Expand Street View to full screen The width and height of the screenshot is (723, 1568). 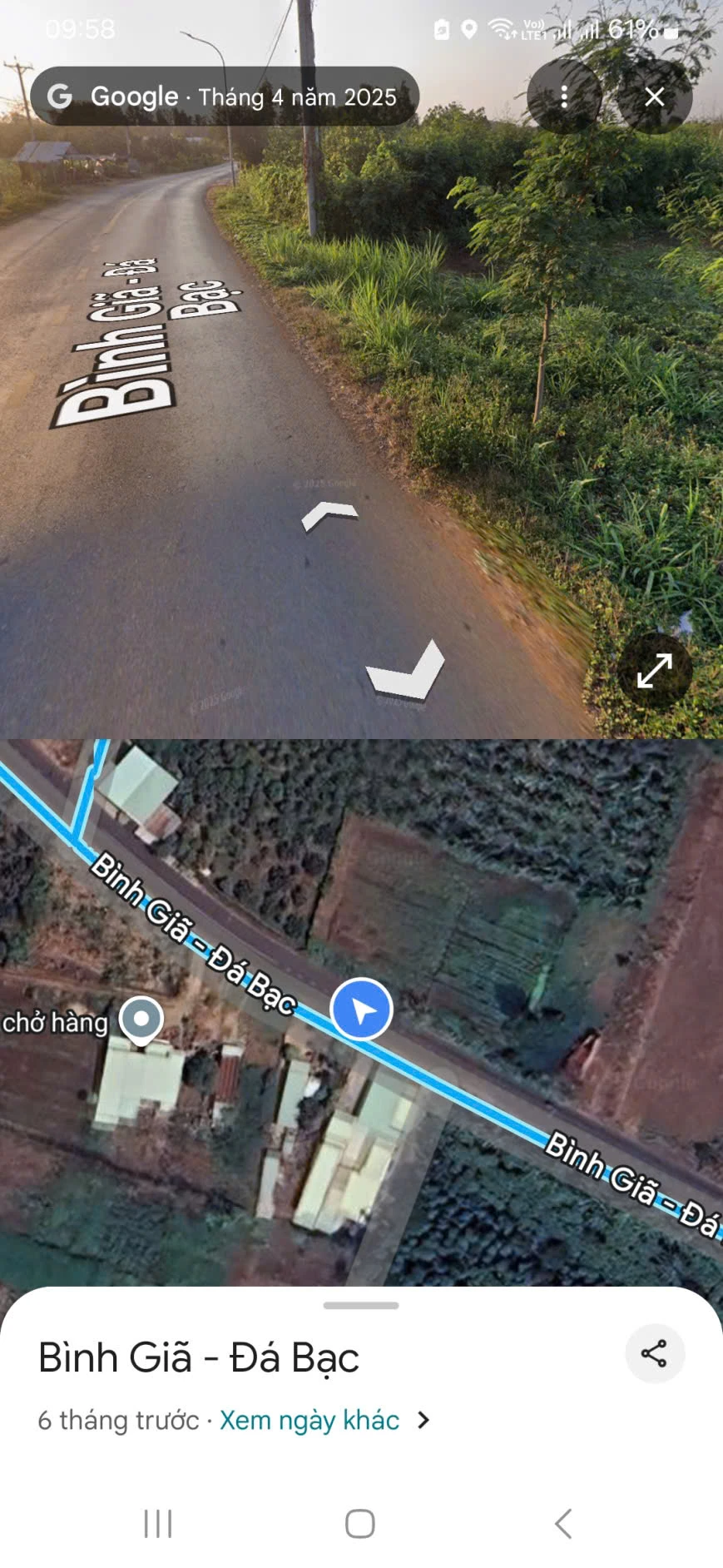point(654,671)
